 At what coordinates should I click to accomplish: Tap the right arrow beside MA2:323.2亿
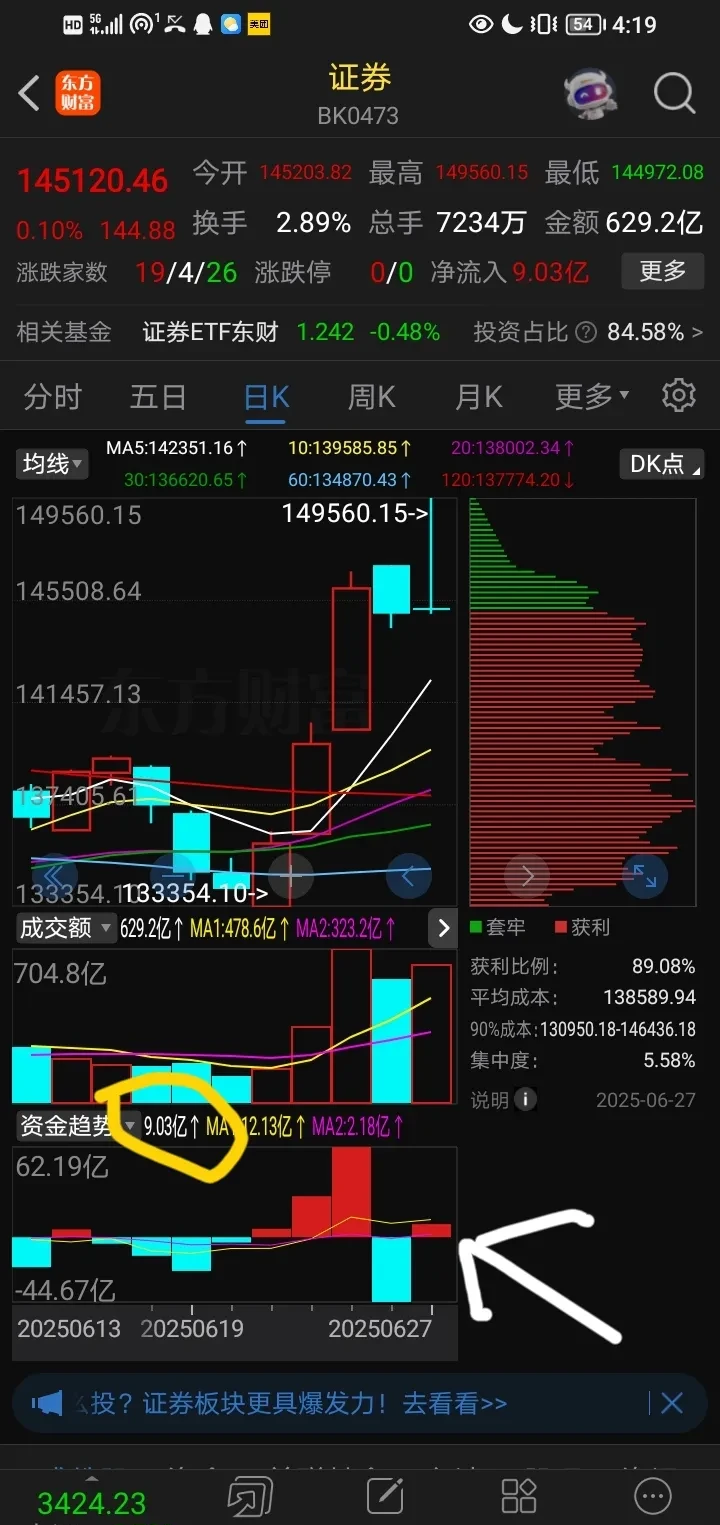point(443,928)
